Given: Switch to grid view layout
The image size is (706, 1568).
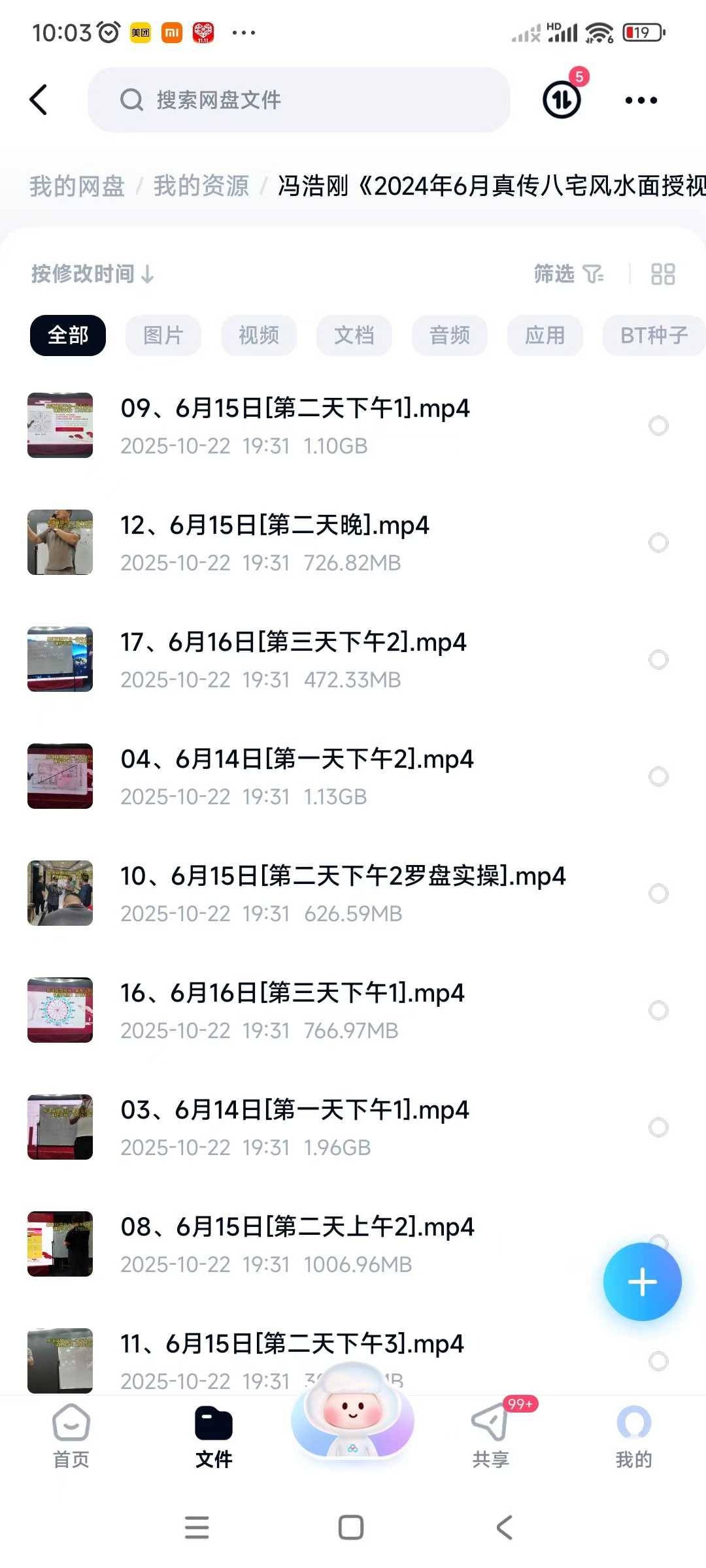Looking at the screenshot, I should tap(663, 274).
